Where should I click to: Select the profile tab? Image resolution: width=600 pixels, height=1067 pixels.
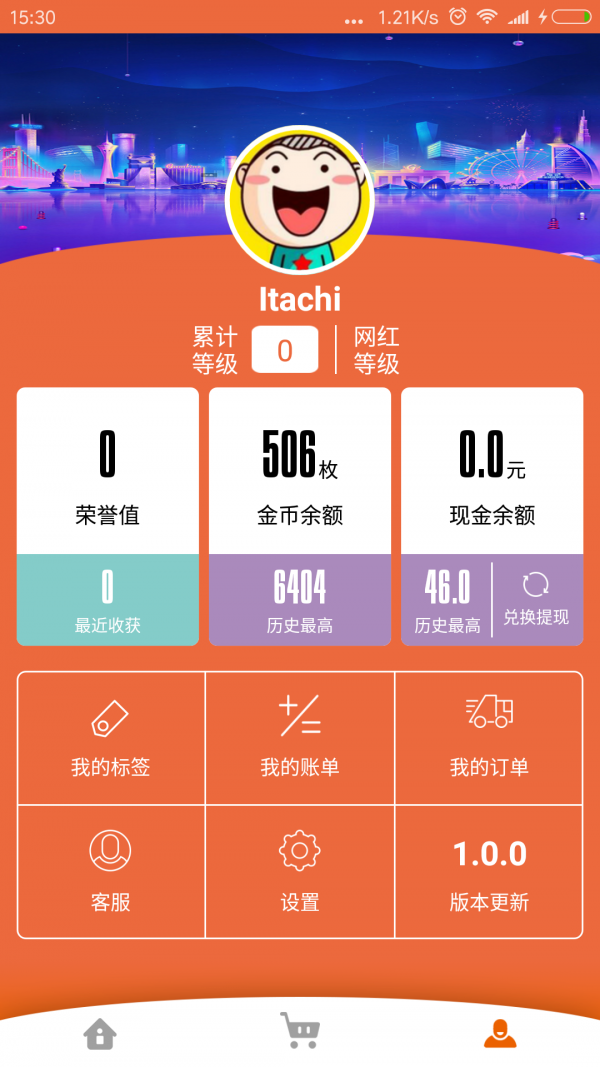[500, 1032]
